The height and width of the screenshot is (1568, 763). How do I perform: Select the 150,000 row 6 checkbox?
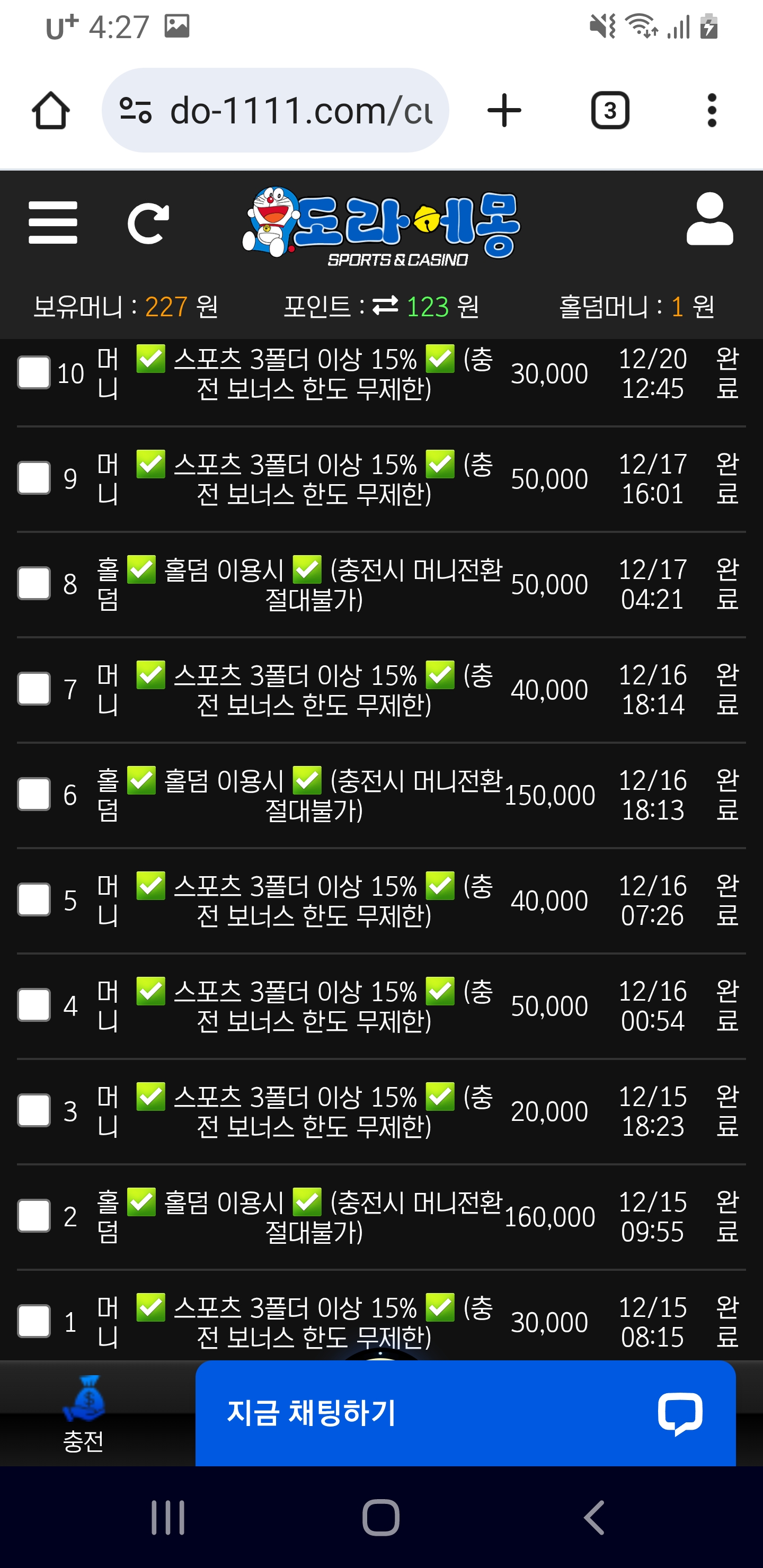pyautogui.click(x=34, y=795)
